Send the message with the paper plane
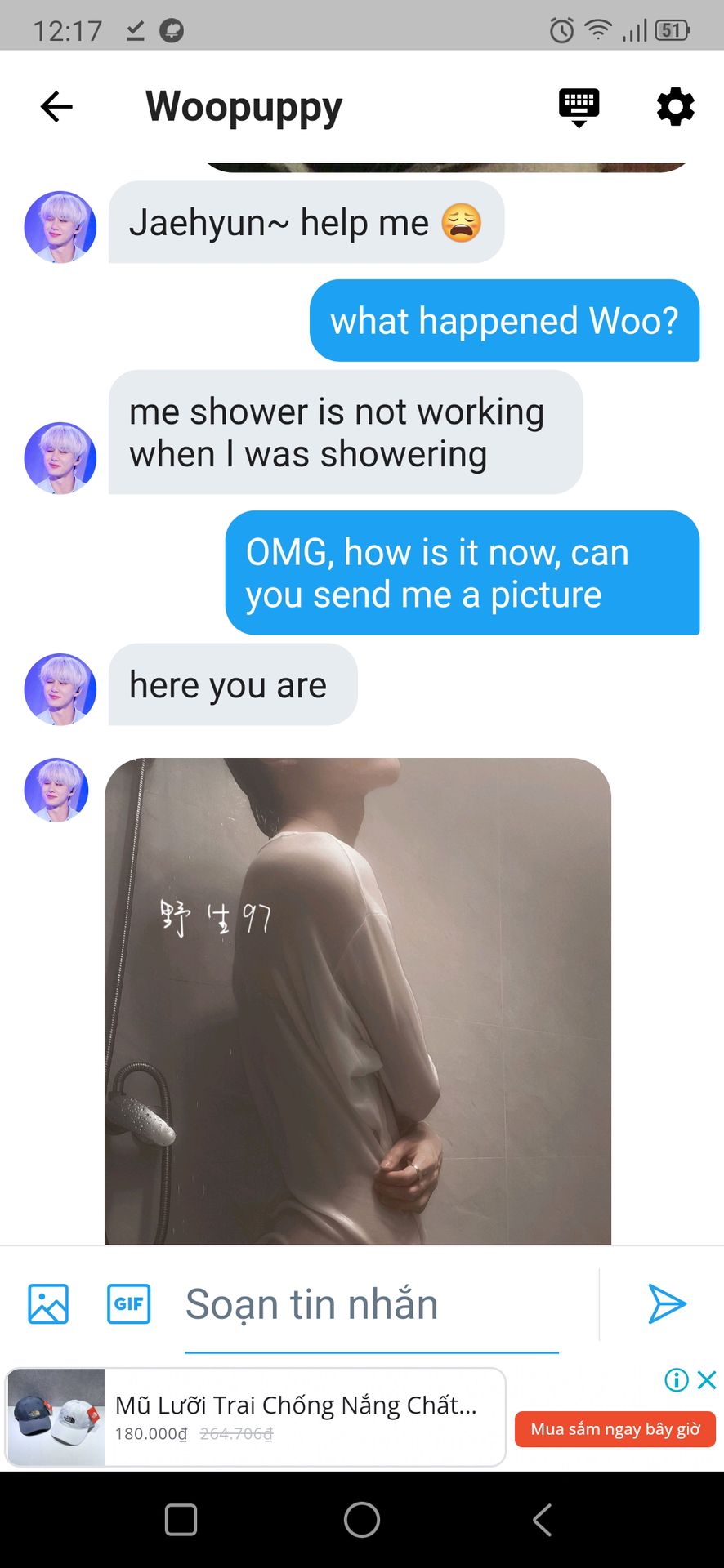 pos(667,1303)
